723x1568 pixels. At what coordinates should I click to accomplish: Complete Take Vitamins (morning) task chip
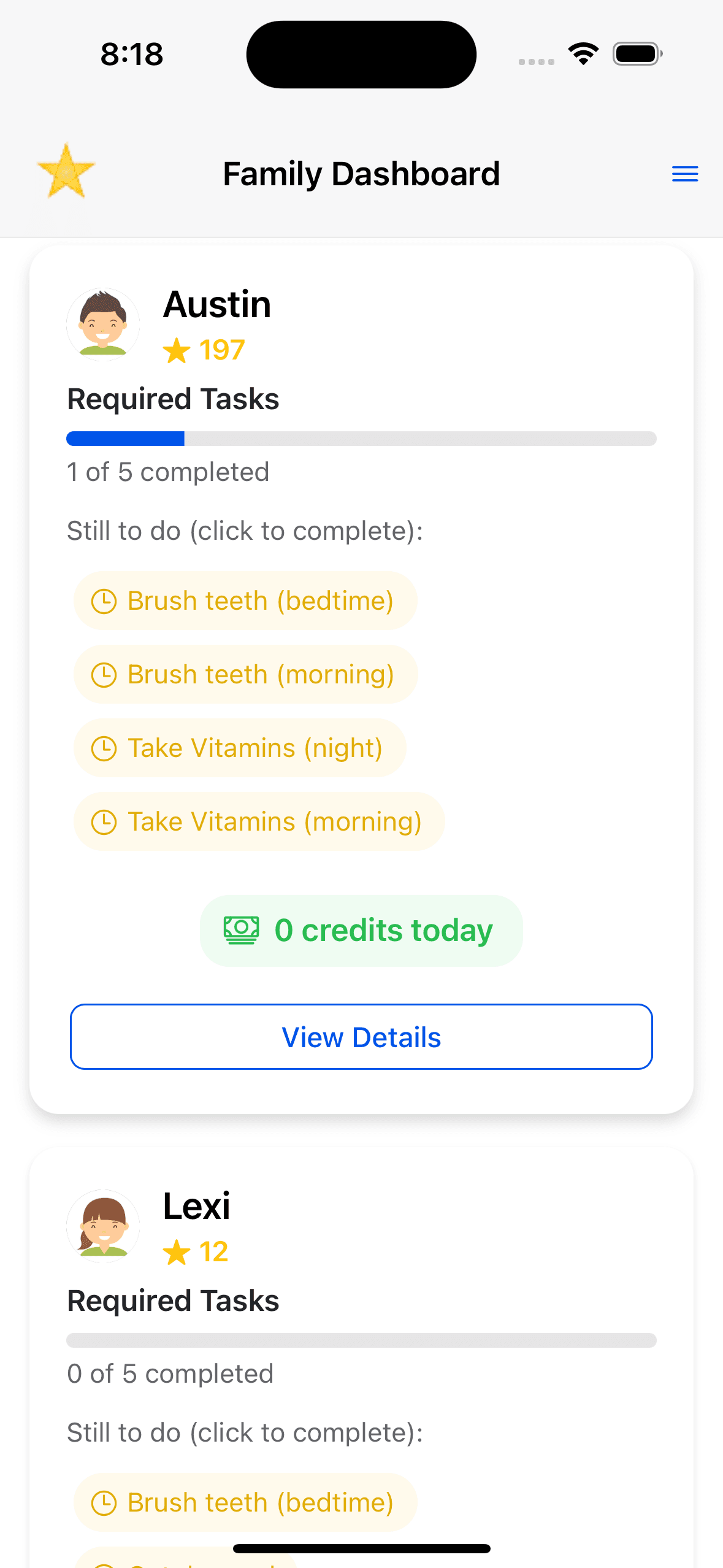(259, 821)
